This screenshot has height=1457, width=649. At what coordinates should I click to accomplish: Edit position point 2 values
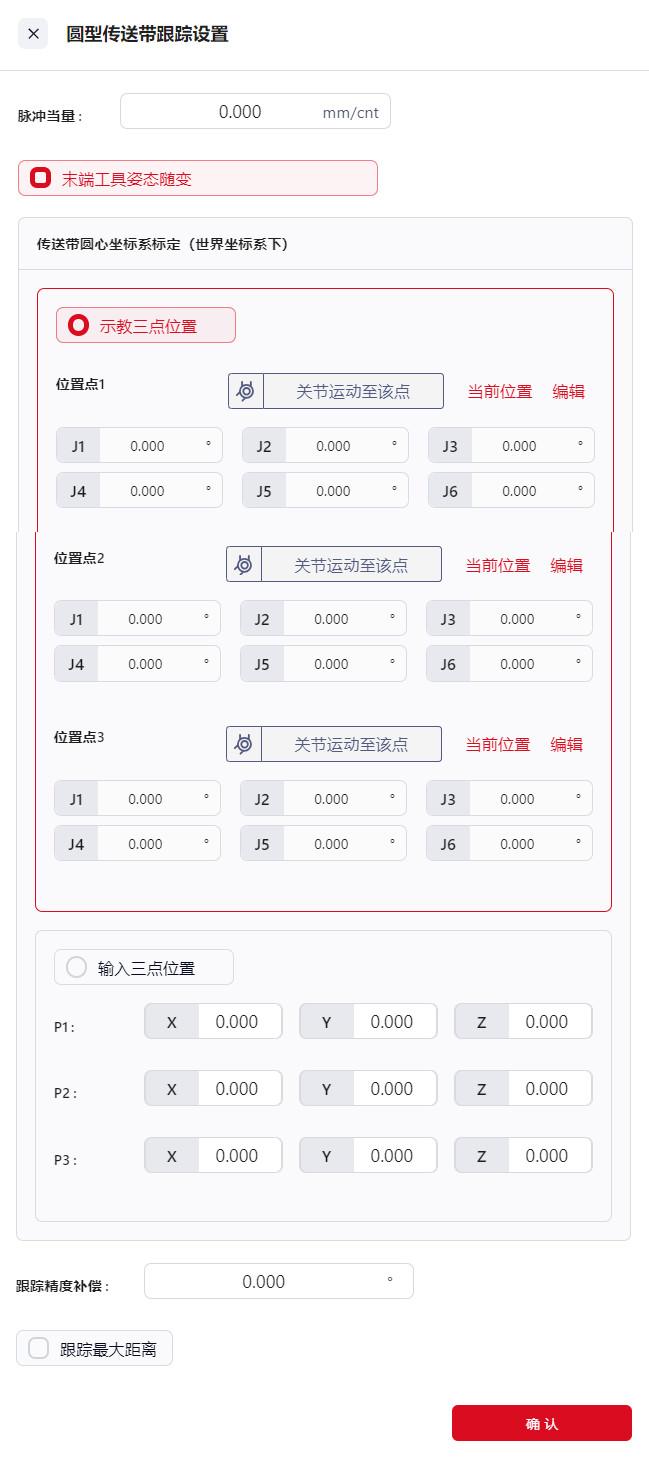567,565
